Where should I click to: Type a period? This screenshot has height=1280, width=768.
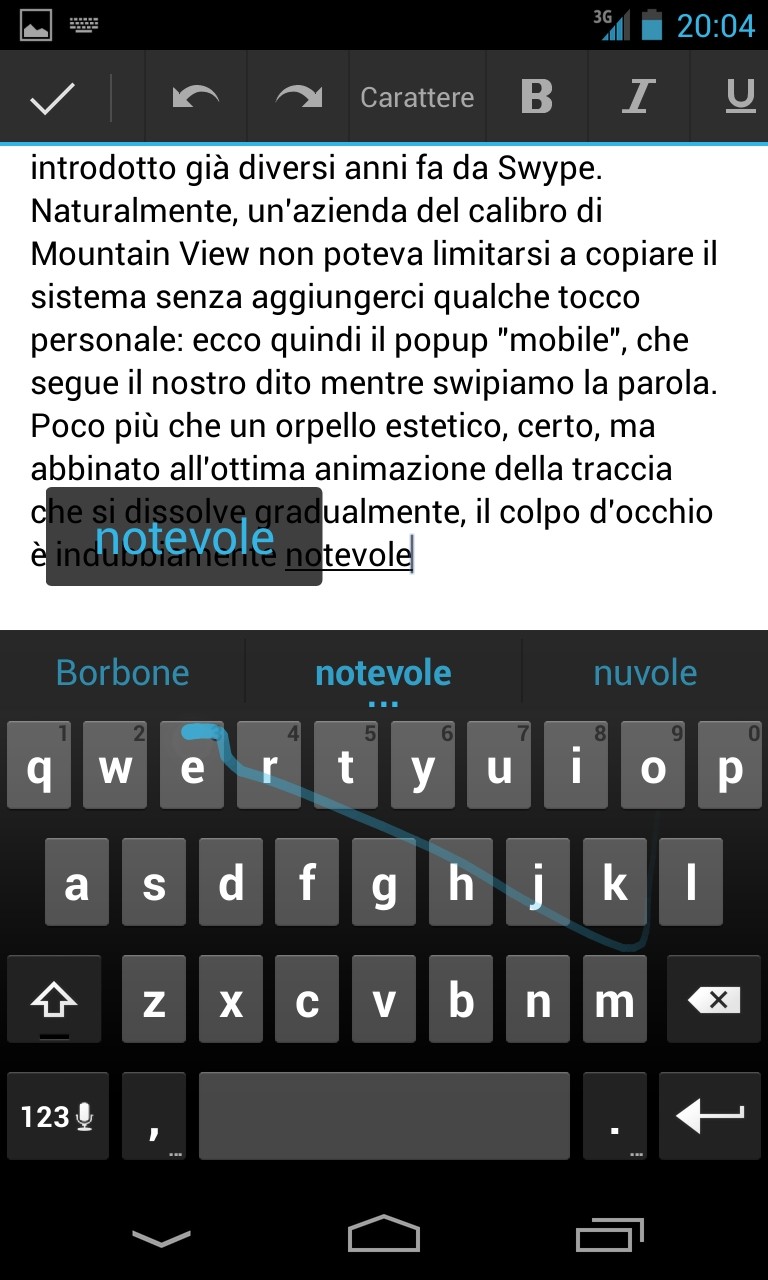615,1116
